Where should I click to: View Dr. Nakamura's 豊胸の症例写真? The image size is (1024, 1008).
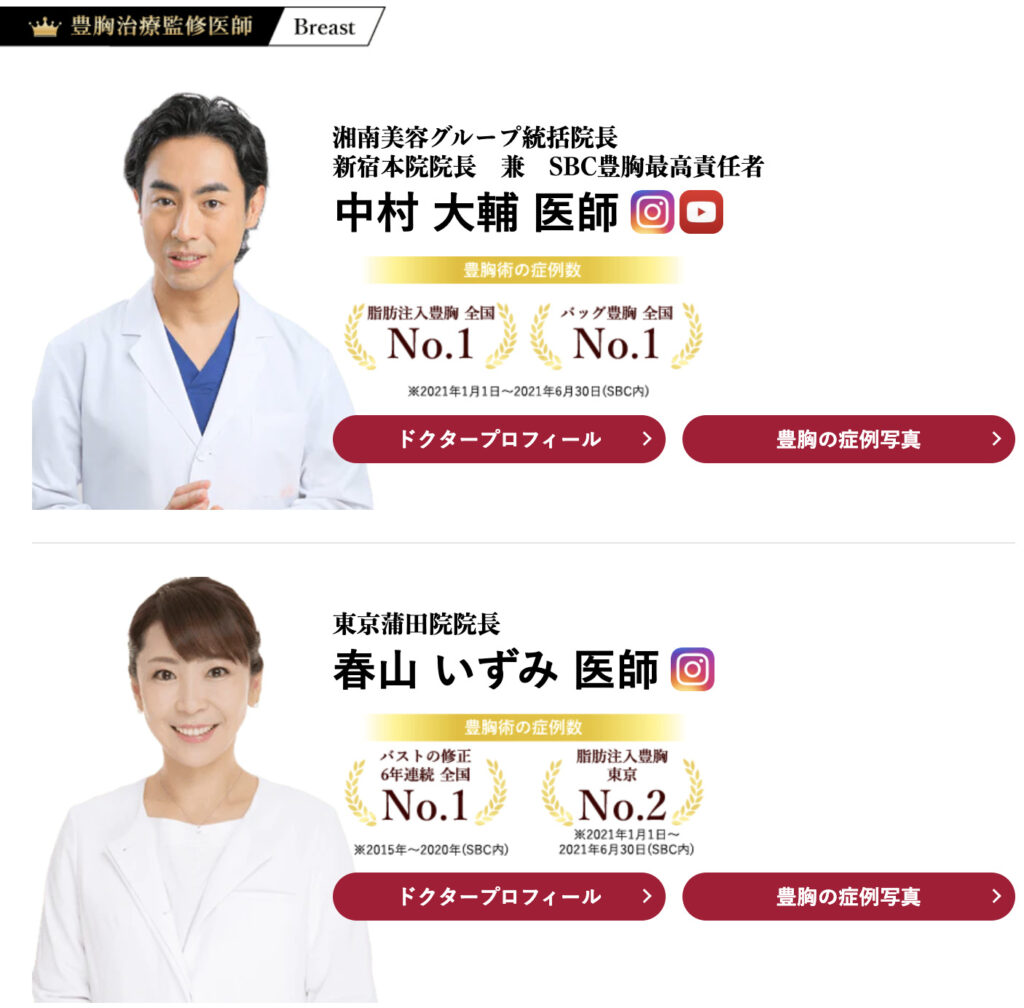click(848, 439)
